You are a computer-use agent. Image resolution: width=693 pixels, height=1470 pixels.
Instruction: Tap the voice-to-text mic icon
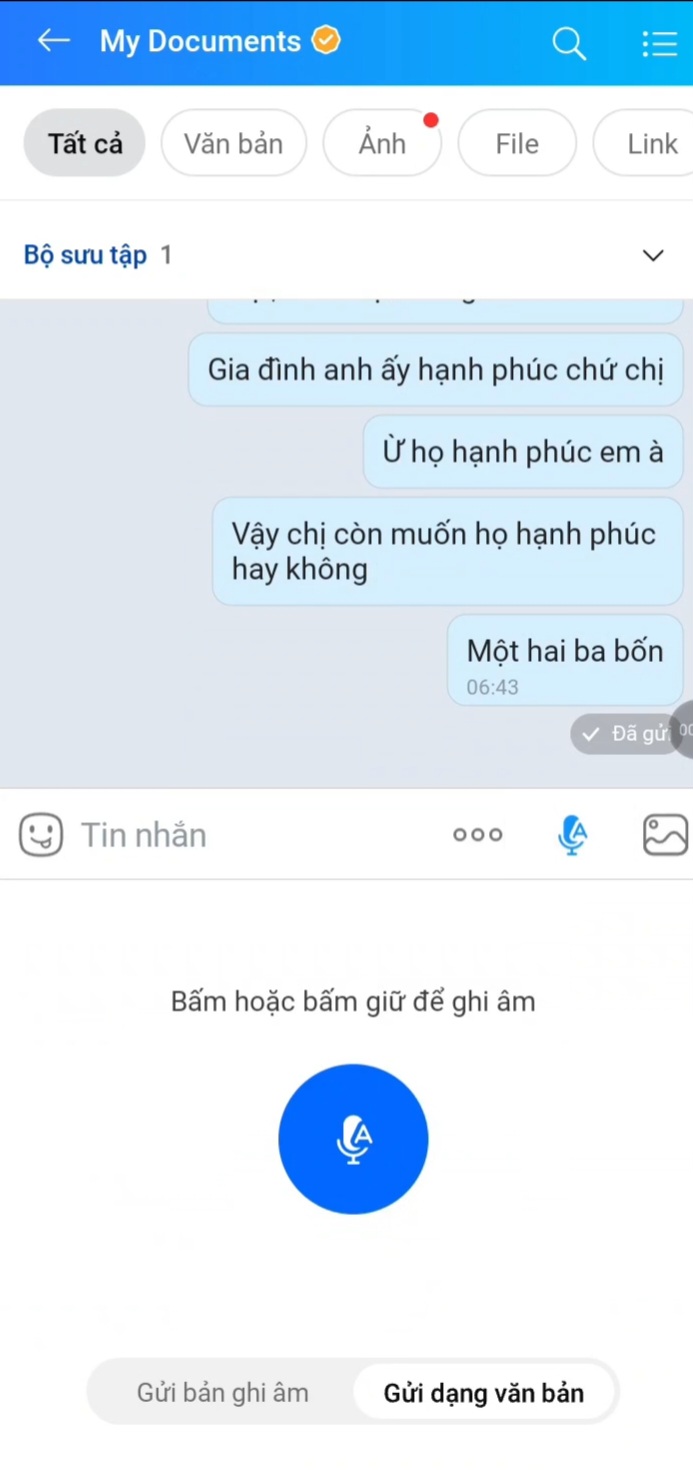tap(572, 834)
